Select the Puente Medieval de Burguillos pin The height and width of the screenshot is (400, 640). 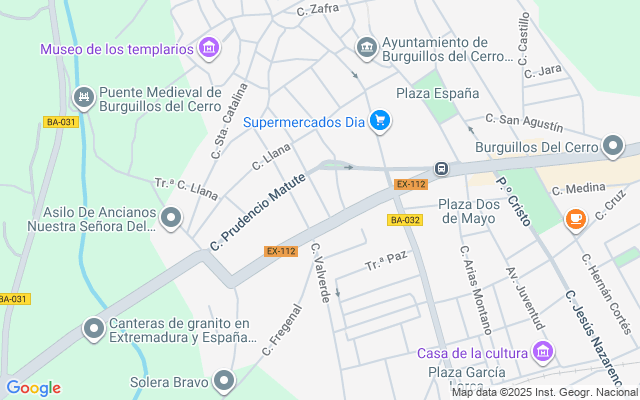(84, 98)
